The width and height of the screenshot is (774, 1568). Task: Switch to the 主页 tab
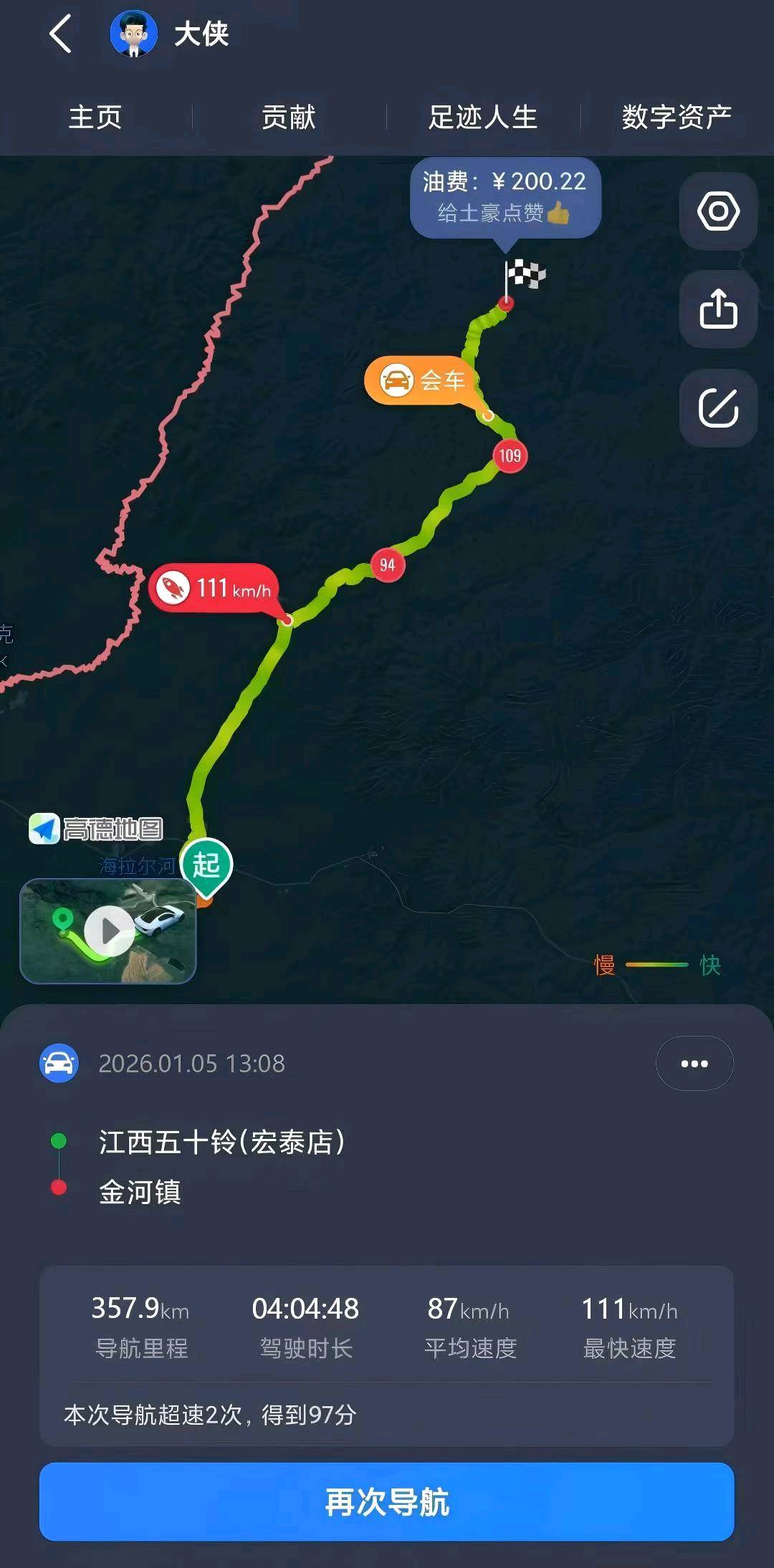point(95,117)
